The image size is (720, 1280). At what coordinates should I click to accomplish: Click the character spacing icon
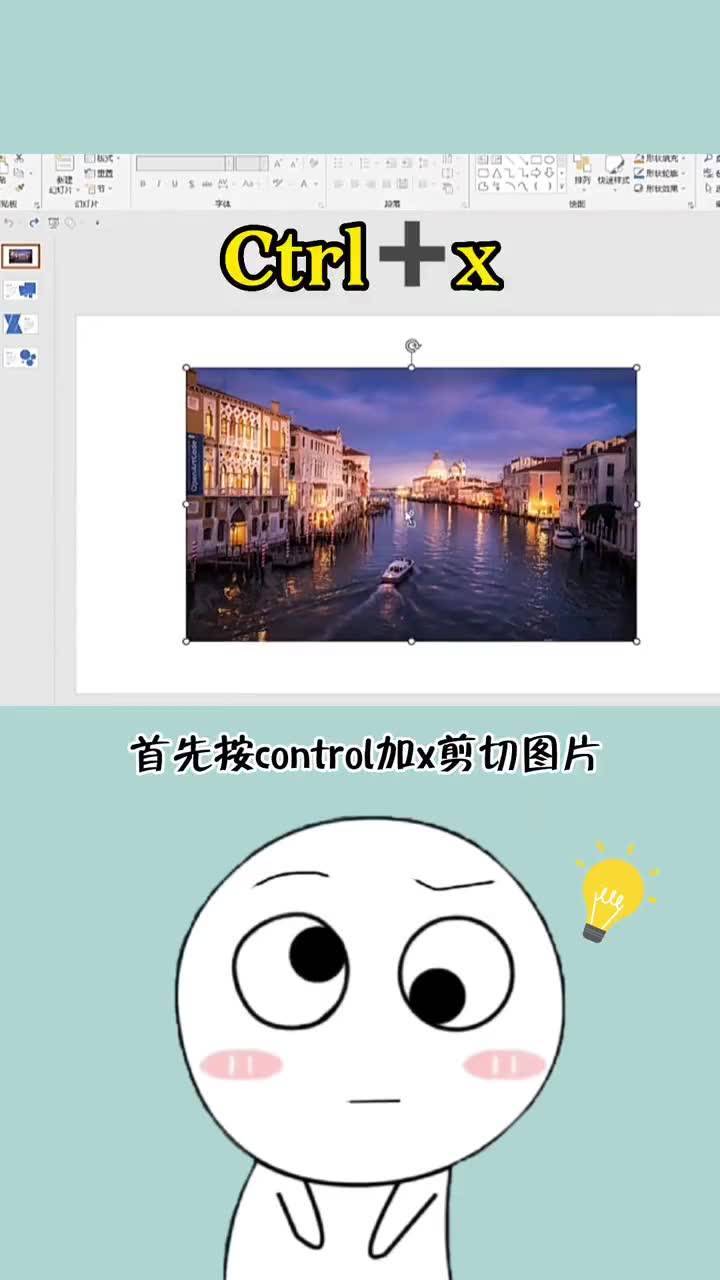coord(221,183)
